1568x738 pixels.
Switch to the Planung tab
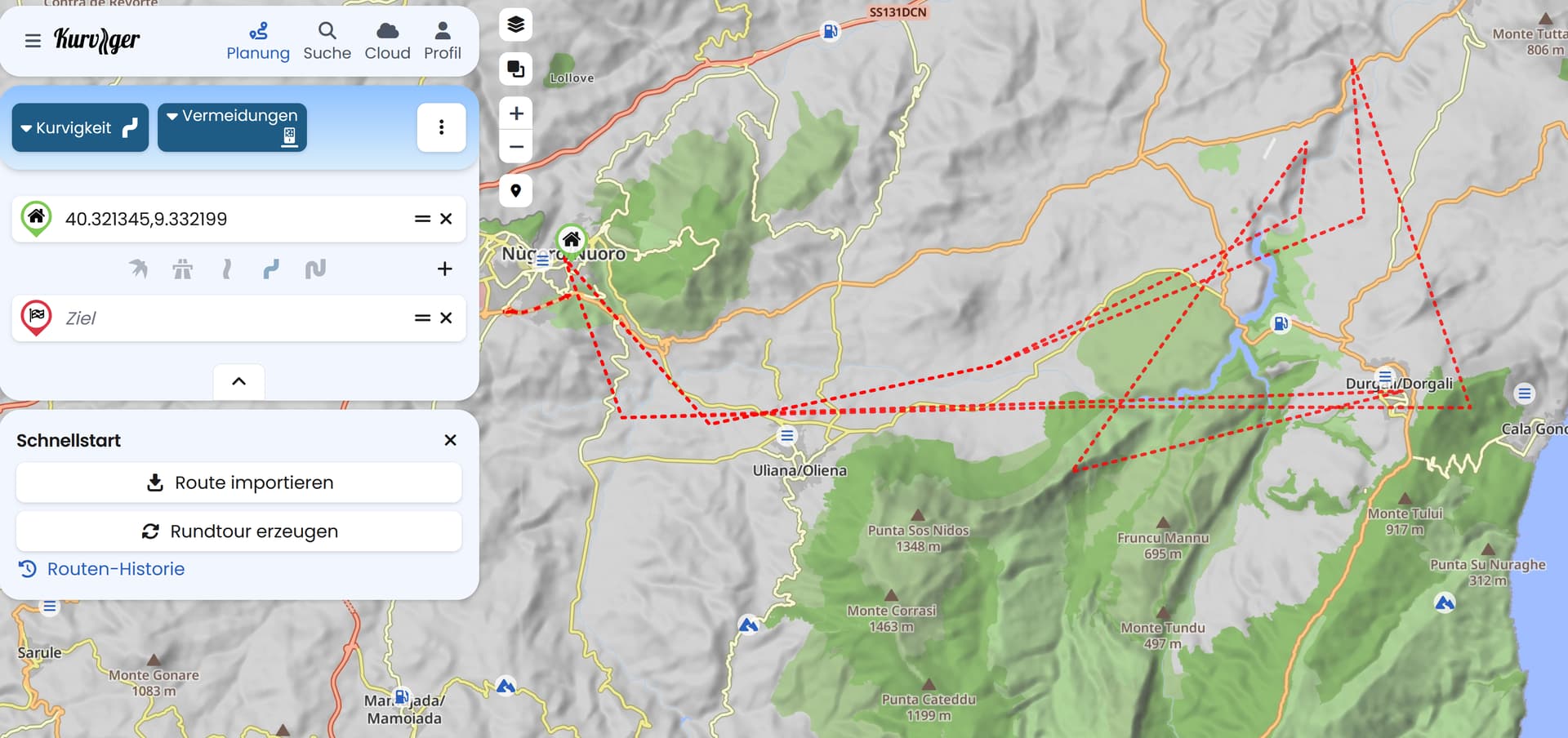point(258,42)
